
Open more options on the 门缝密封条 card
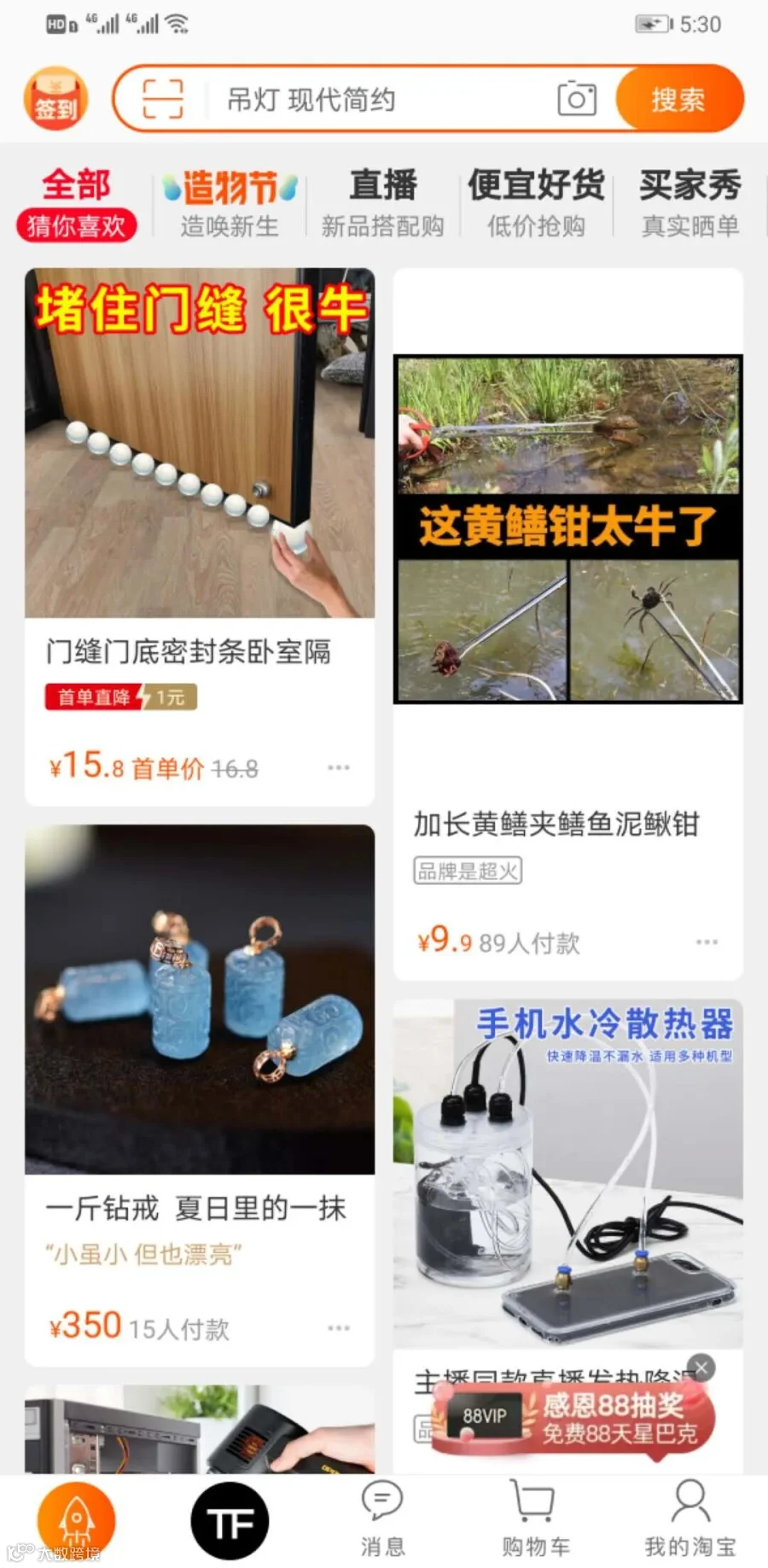339,768
